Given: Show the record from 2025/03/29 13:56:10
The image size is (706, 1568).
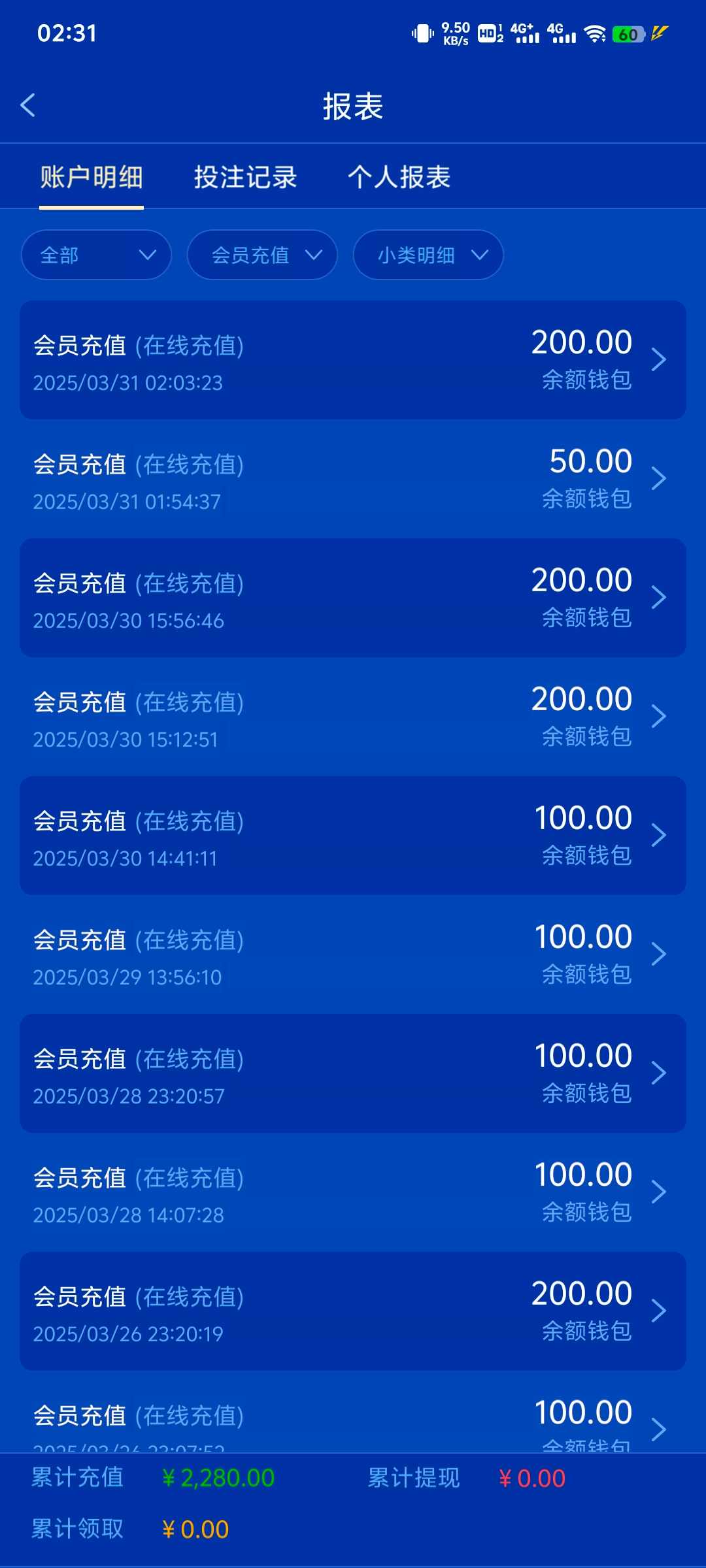Looking at the screenshot, I should (353, 955).
